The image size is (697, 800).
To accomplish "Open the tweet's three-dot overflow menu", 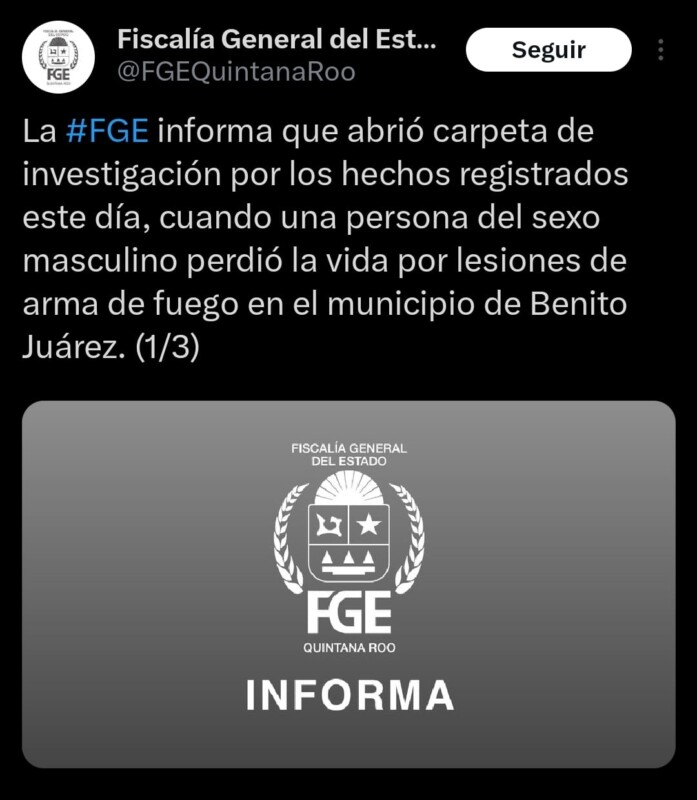I will tap(661, 50).
